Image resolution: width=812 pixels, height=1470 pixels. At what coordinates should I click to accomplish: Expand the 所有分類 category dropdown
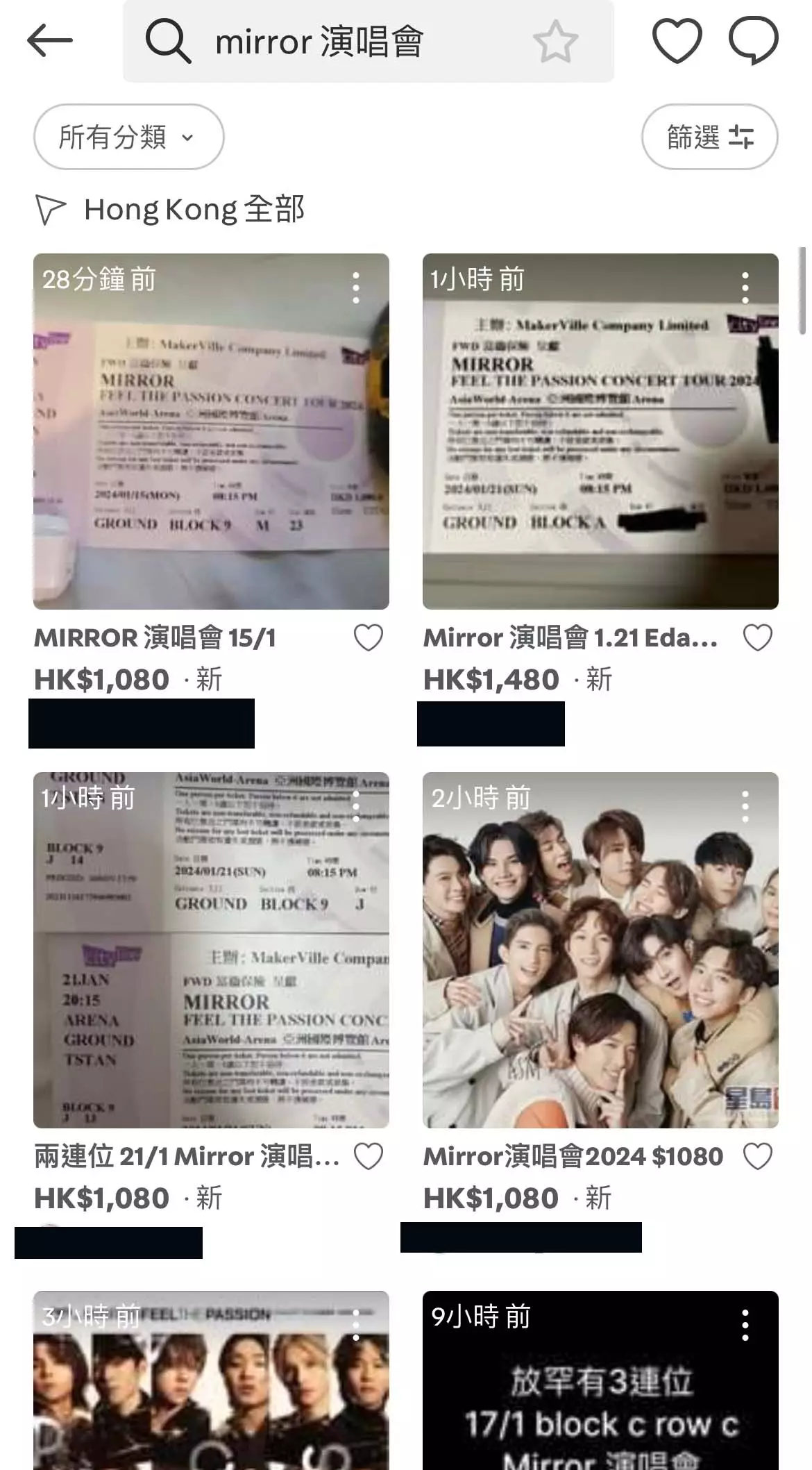128,137
